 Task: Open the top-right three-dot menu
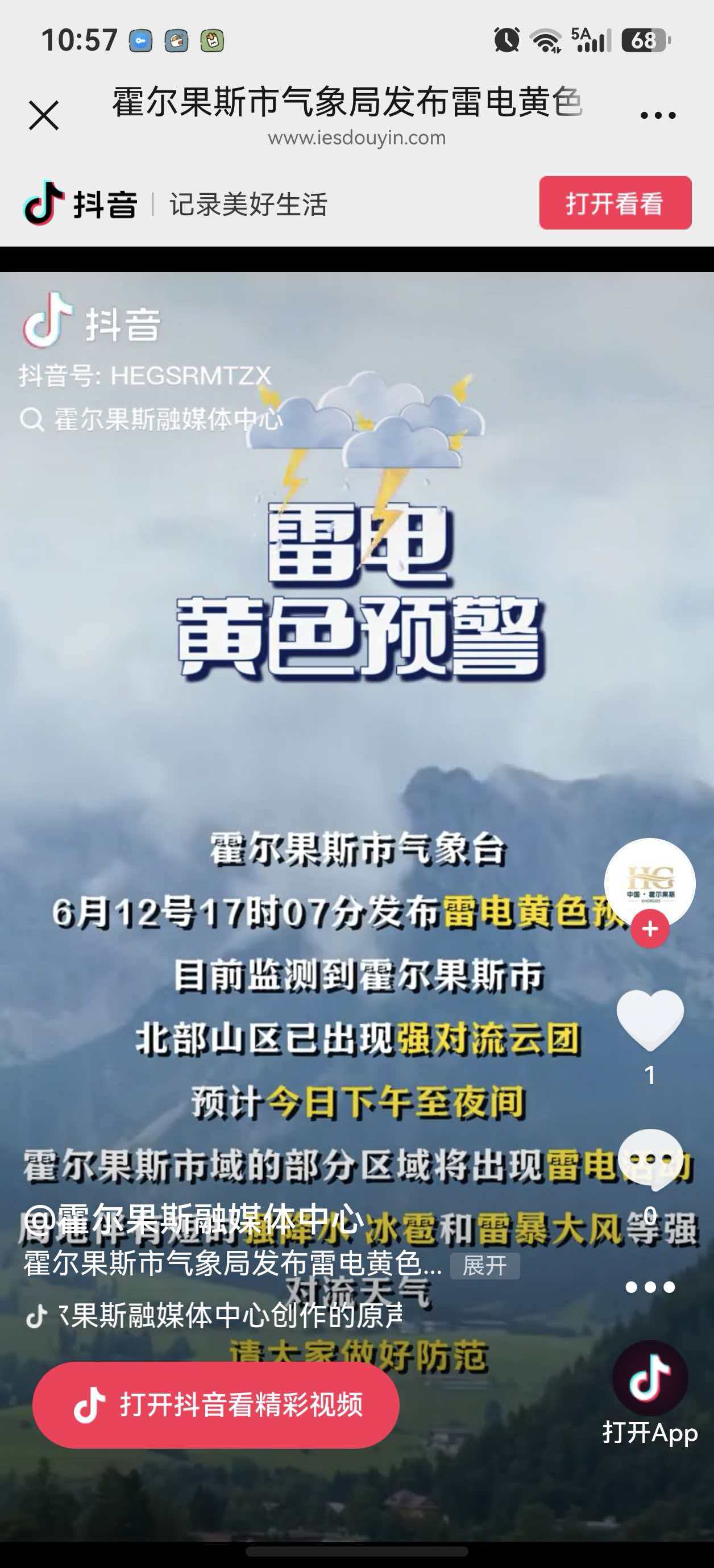(658, 115)
